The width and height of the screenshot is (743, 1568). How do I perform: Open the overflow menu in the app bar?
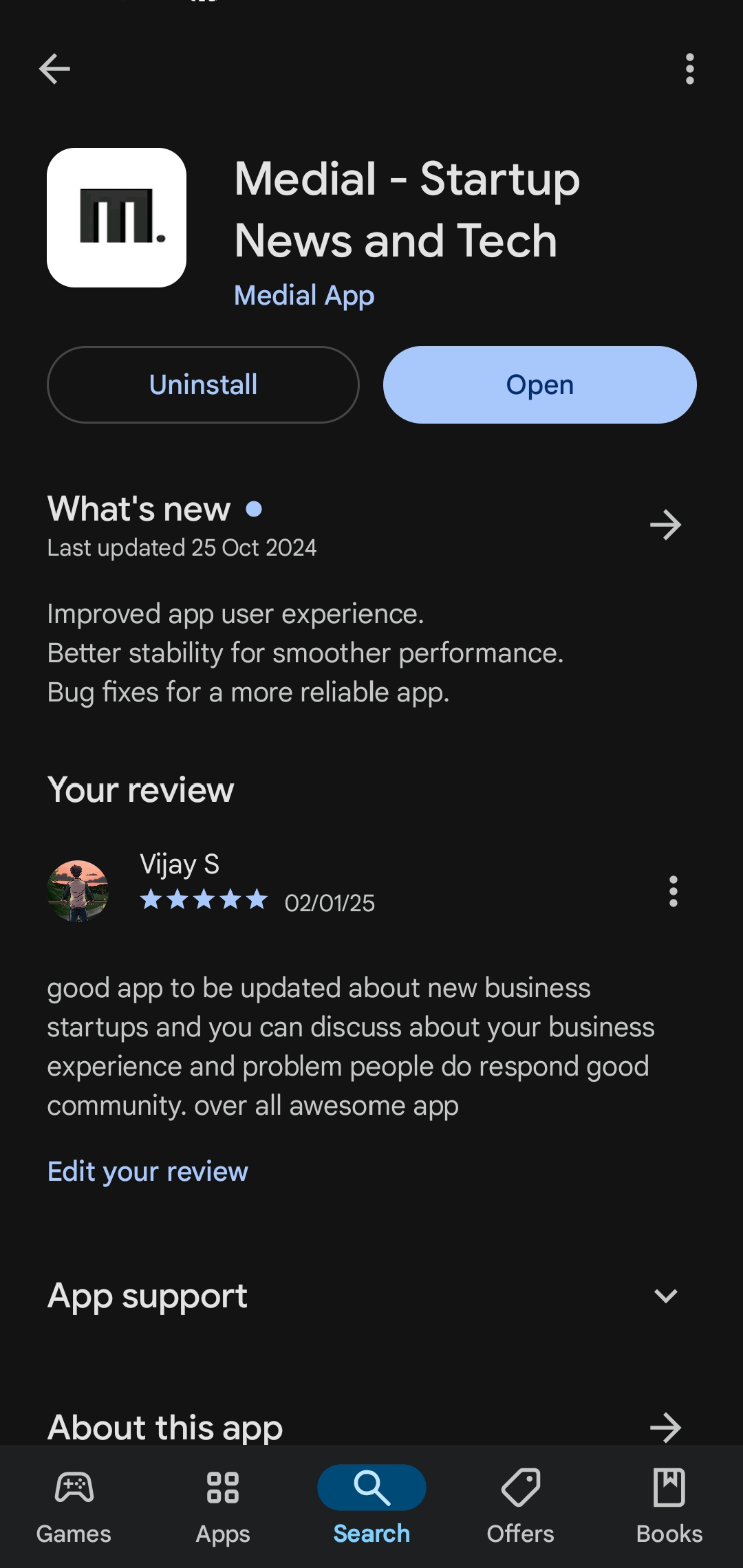click(x=689, y=69)
